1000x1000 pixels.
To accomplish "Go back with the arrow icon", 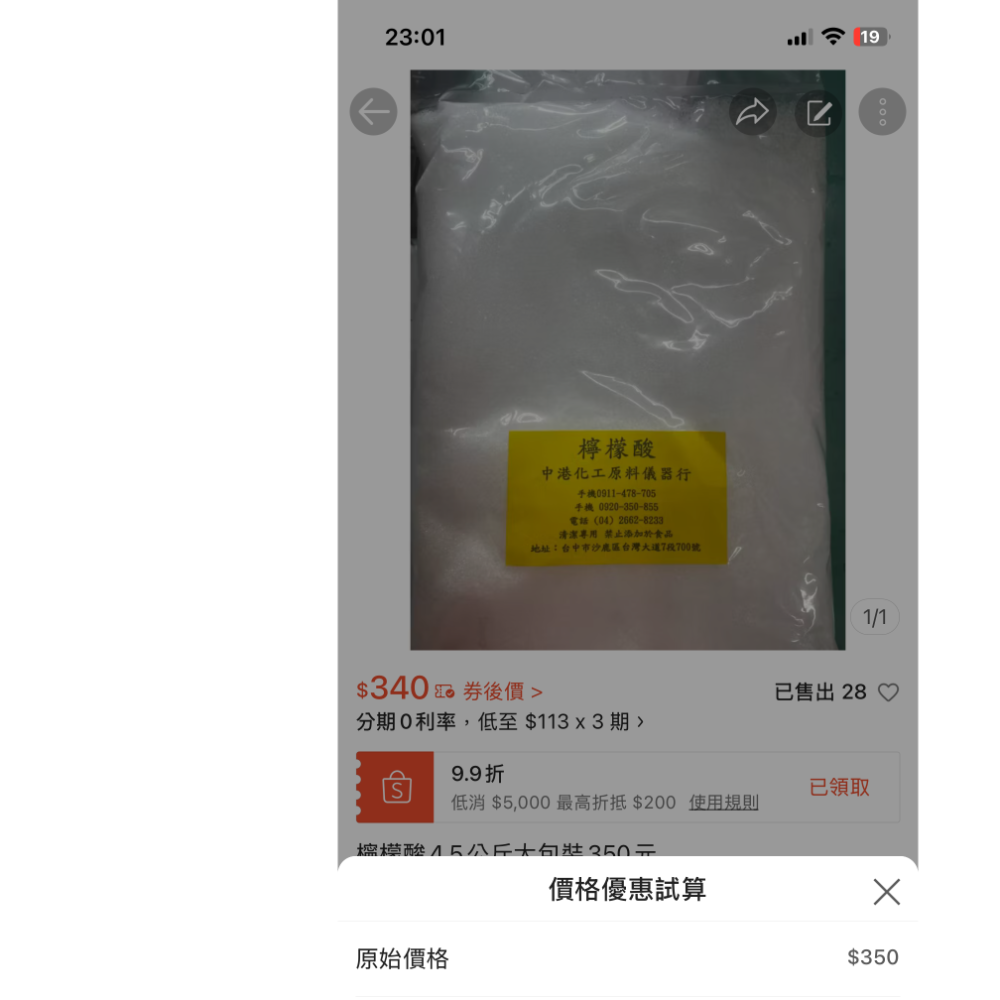I will 373,112.
